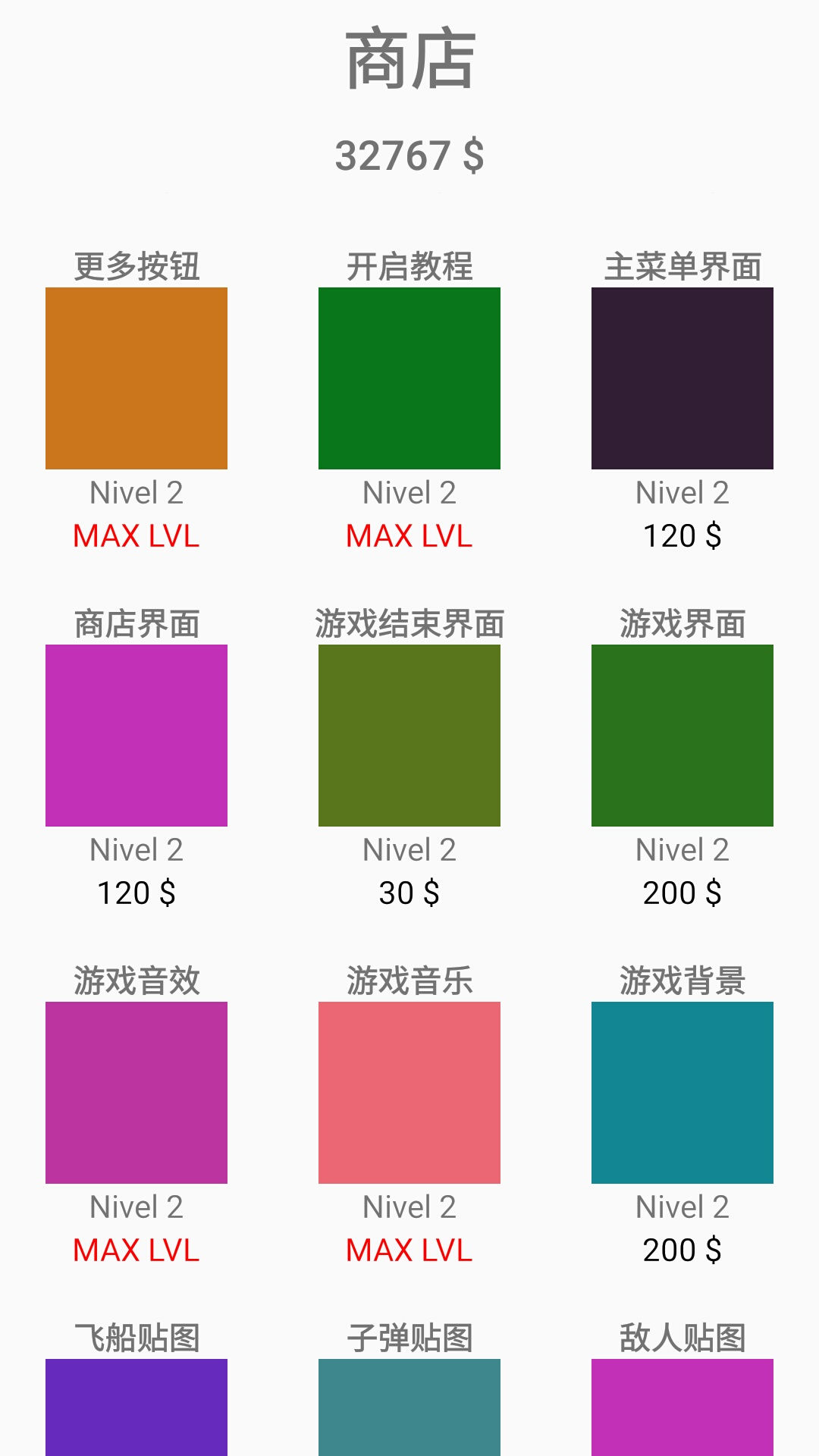Choose the 子弹贴图 tile

click(409, 1407)
